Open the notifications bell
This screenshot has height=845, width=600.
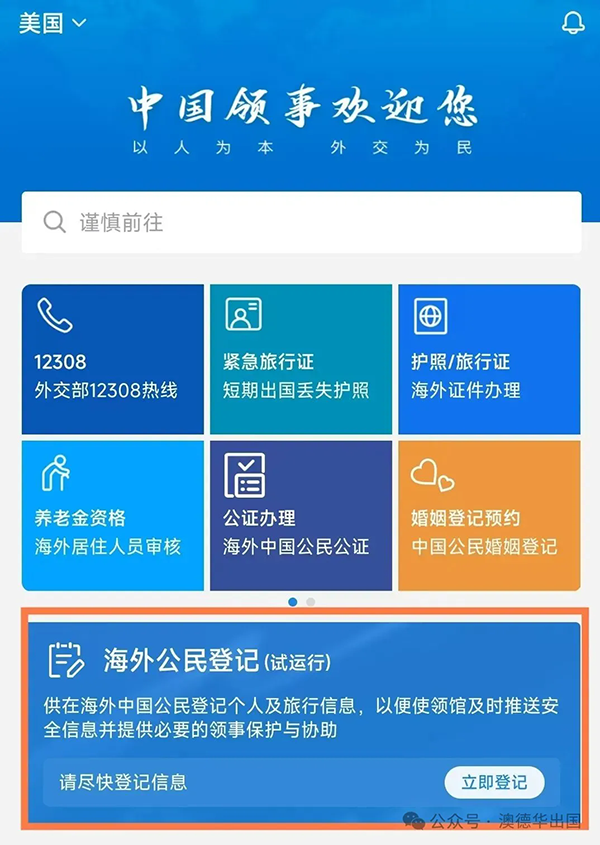(574, 23)
